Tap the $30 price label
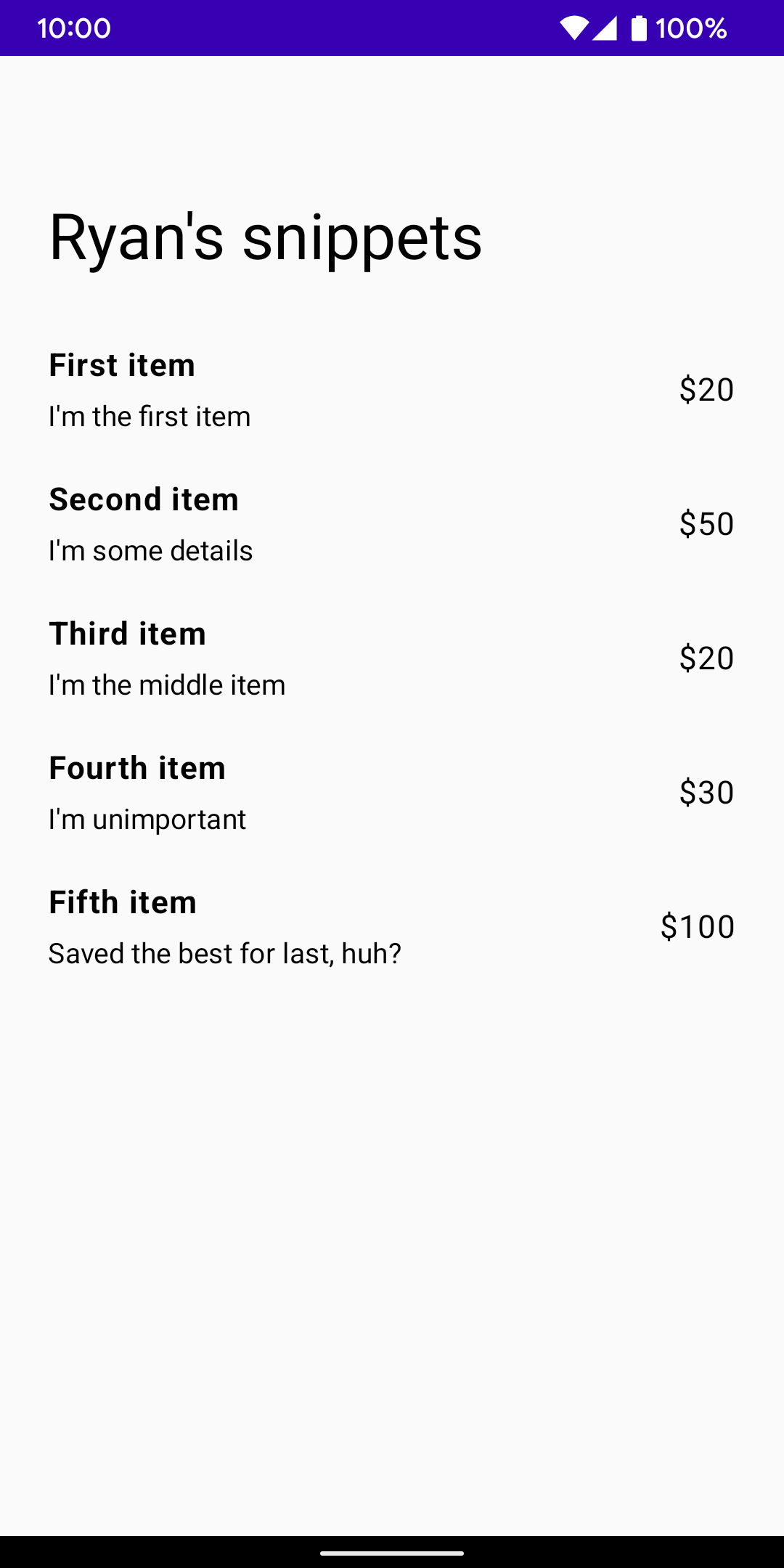The height and width of the screenshot is (1568, 784). click(x=706, y=792)
